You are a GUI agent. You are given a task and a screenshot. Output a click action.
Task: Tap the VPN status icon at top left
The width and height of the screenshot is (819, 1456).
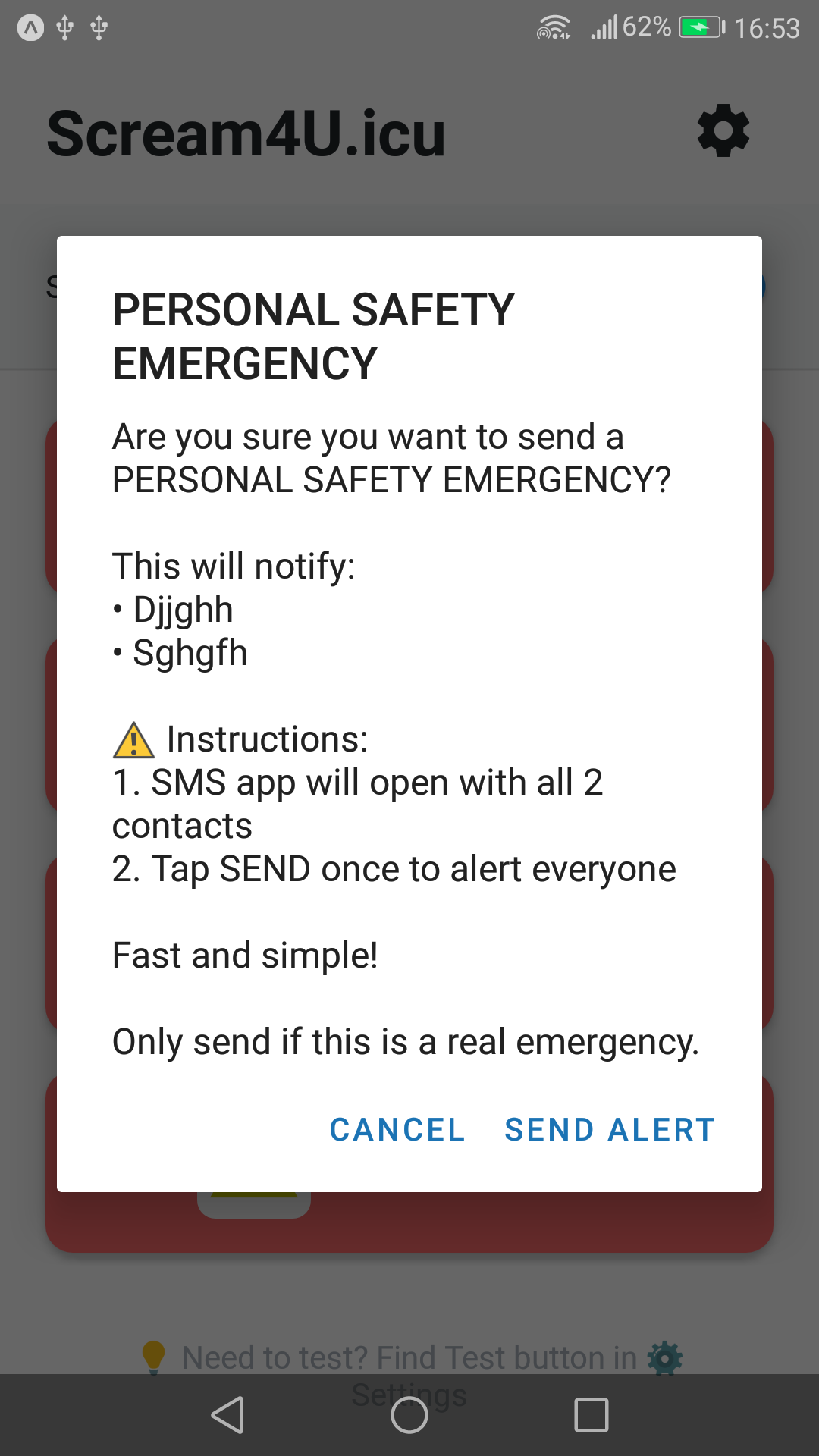tap(29, 27)
